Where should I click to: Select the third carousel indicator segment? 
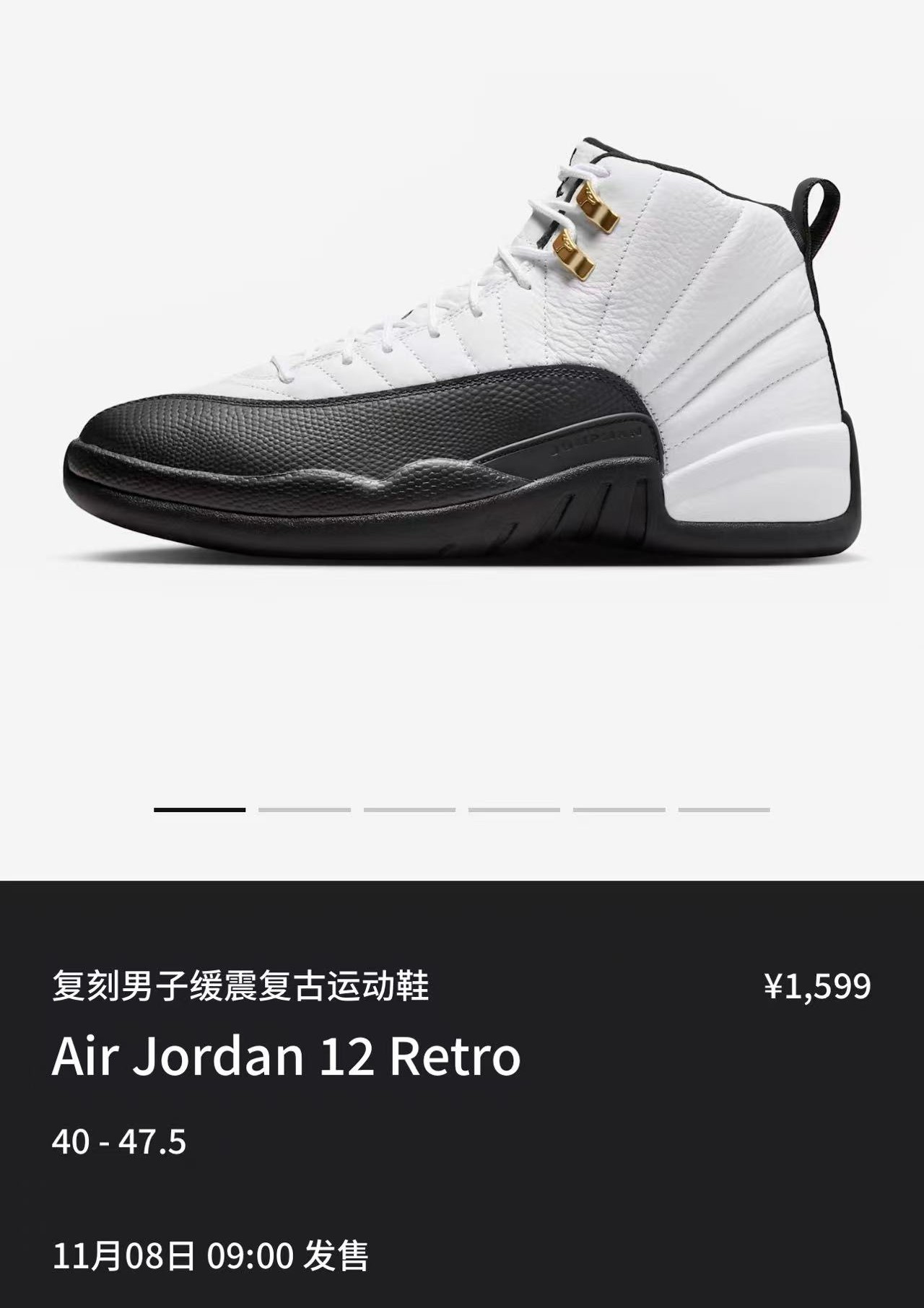tap(409, 810)
